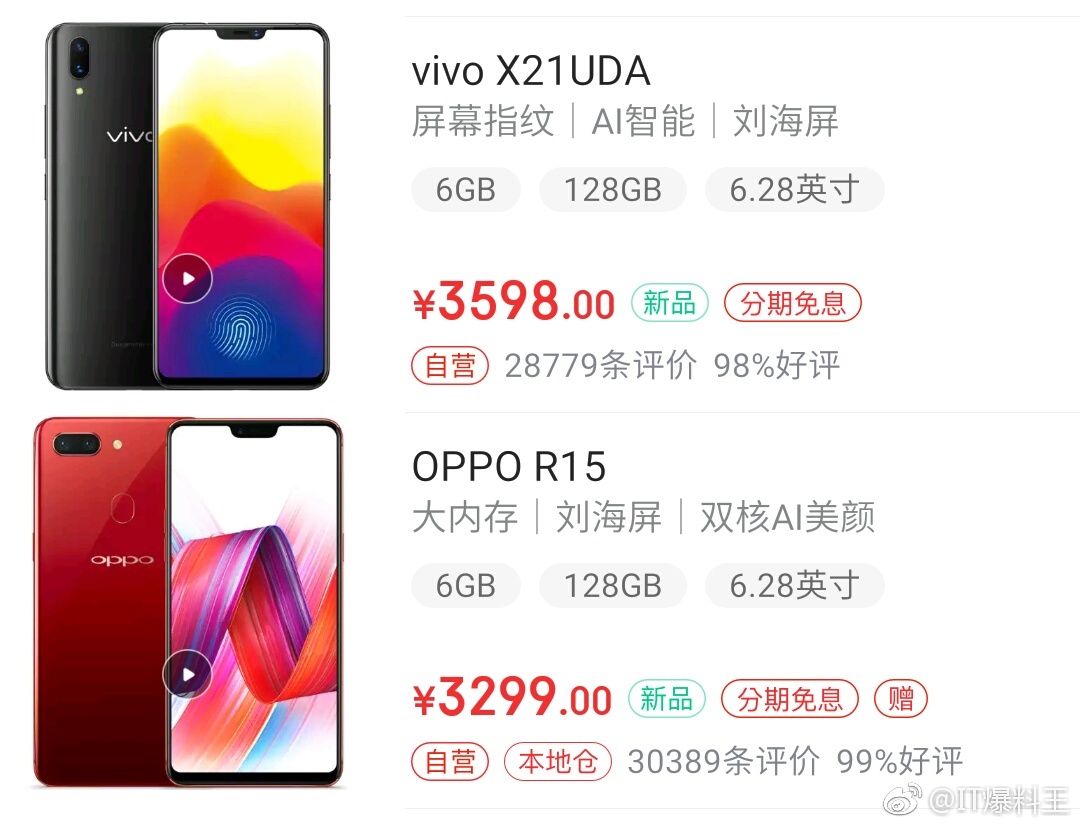Open the OPPO R15 product listing
Image resolution: width=1080 pixels, height=827 pixels.
pos(509,467)
